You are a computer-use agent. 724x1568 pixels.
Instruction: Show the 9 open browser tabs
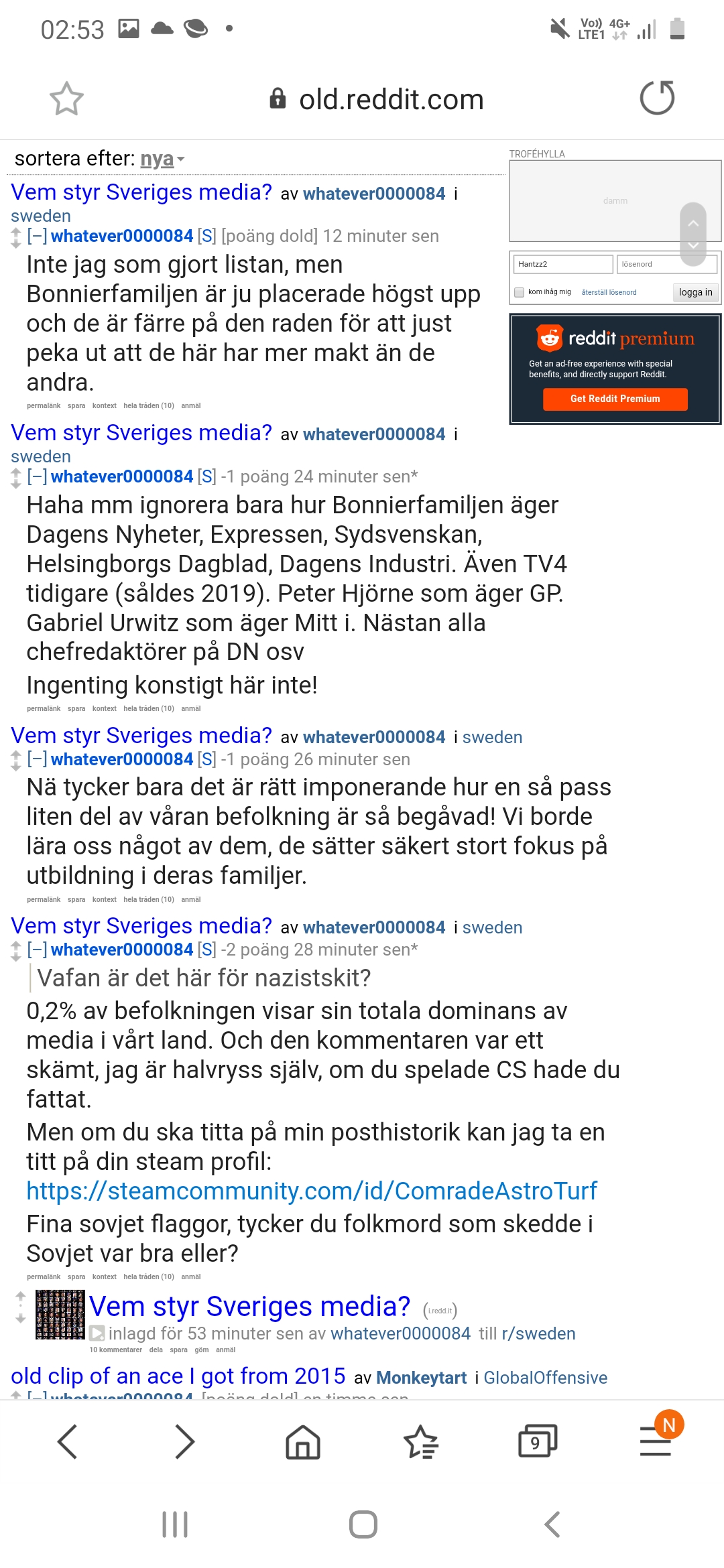[538, 1441]
